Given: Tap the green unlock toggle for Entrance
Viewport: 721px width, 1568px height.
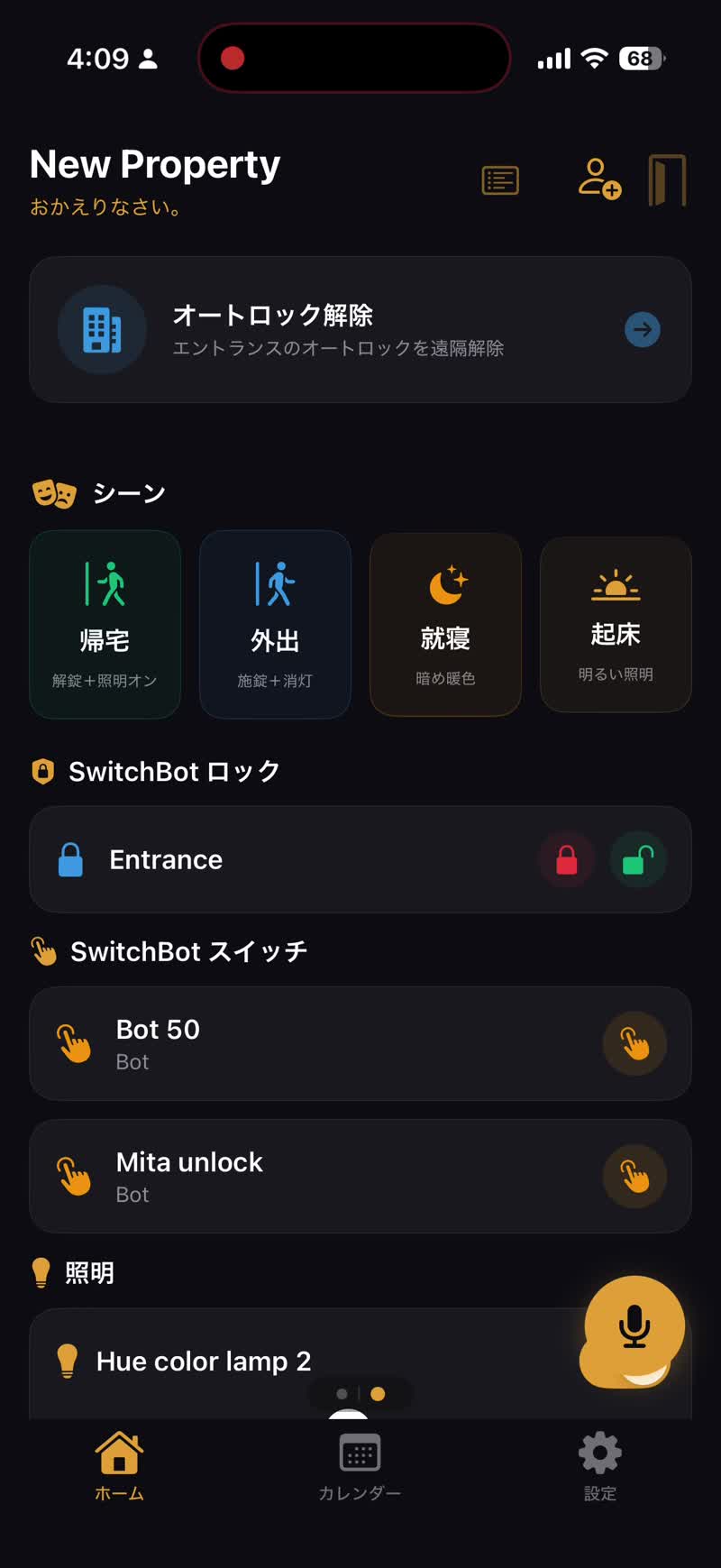Looking at the screenshot, I should (639, 859).
